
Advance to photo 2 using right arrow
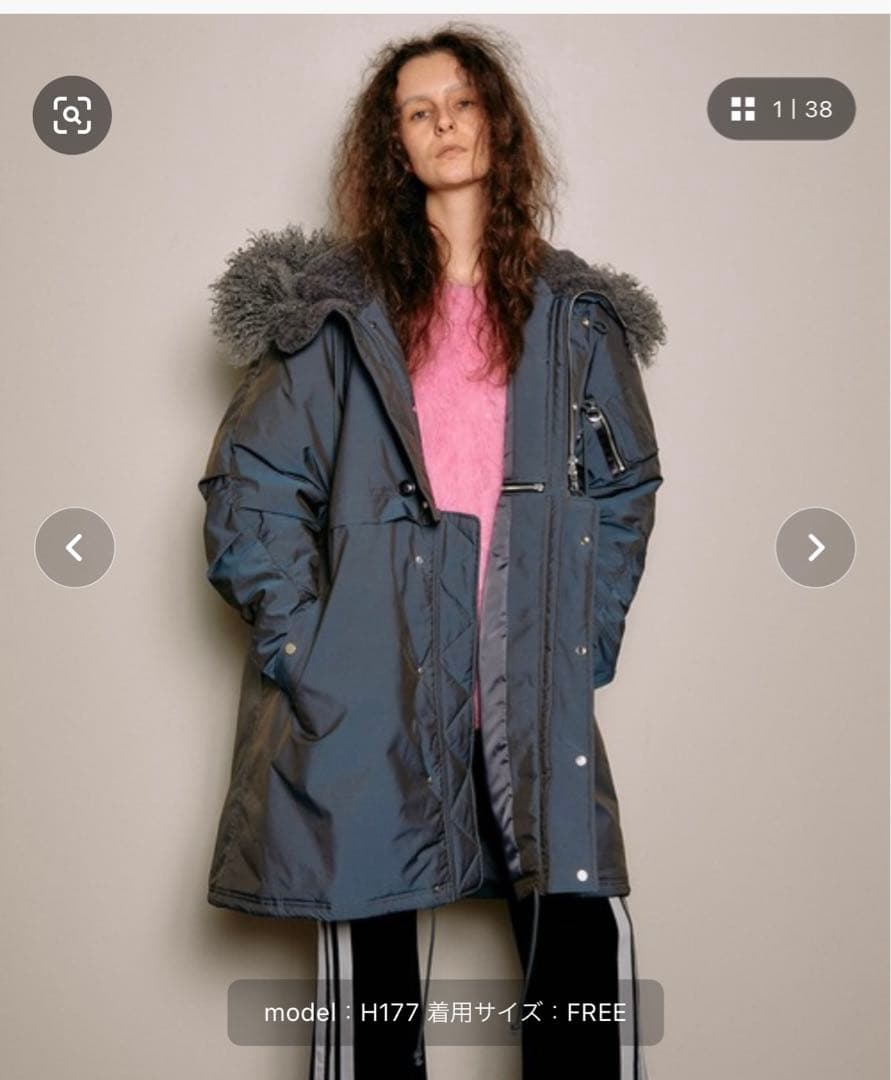816,548
